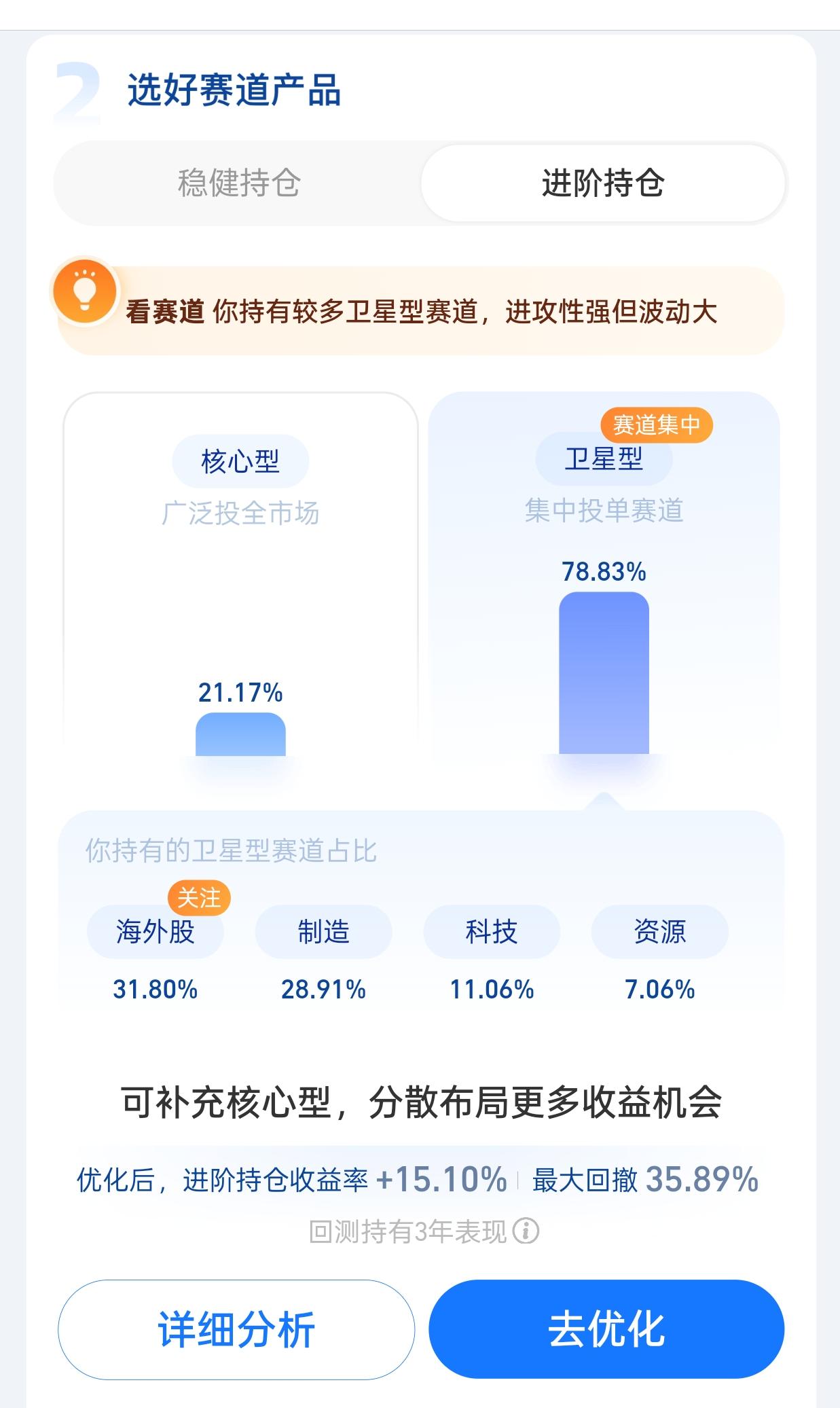Select the 海外股 category chip
Screen dimensions: 840x1408
pyautogui.click(x=155, y=932)
